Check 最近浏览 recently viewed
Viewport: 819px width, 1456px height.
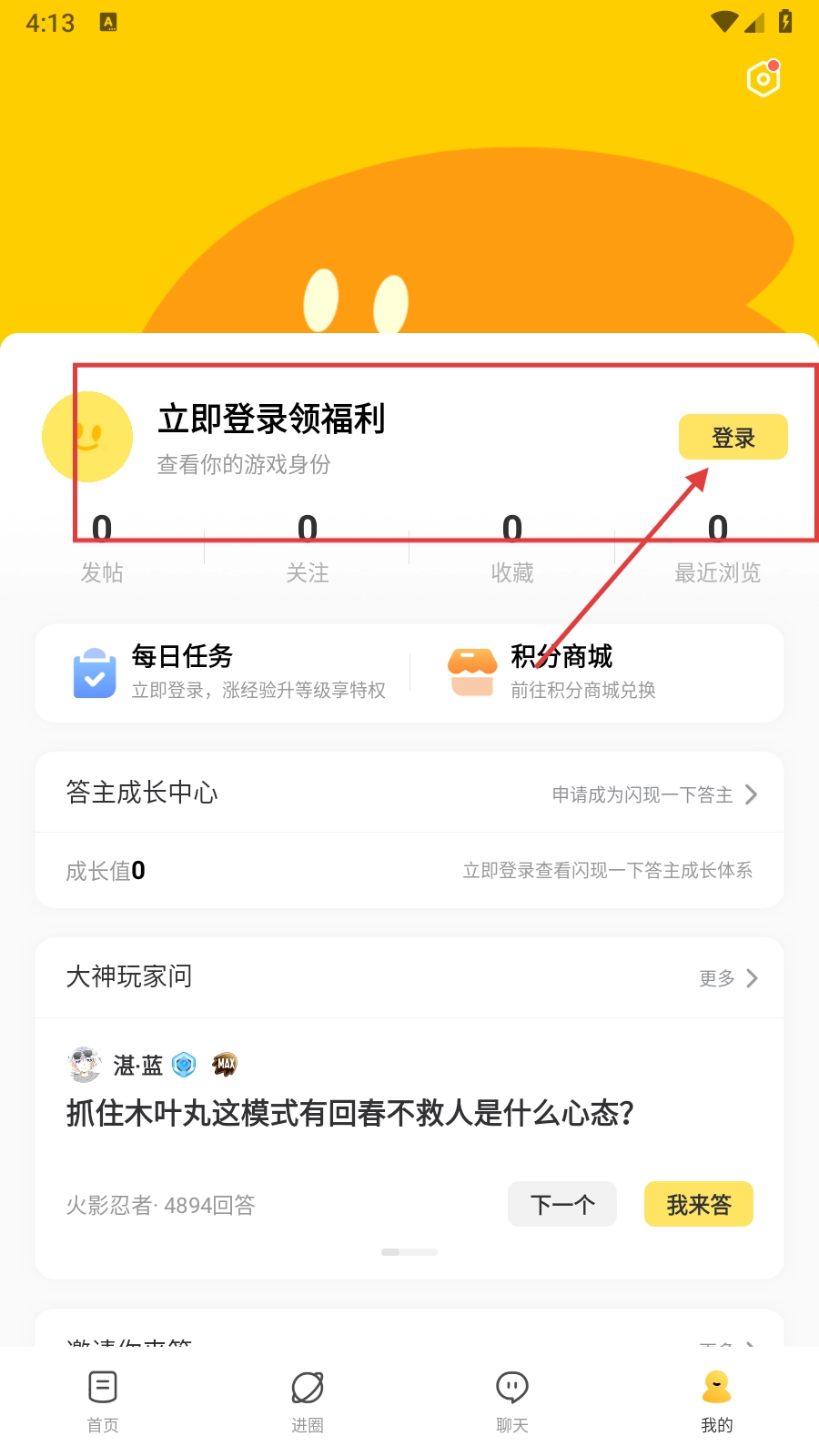pyautogui.click(x=718, y=549)
